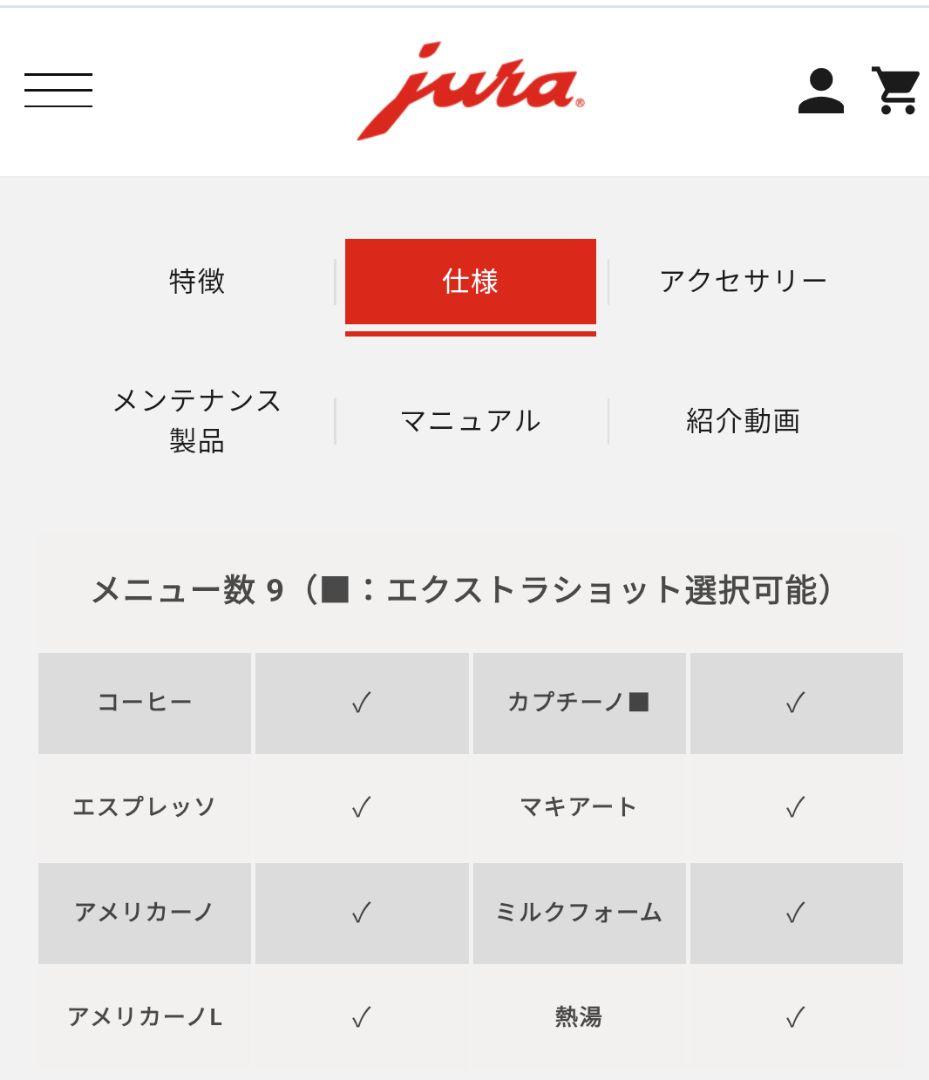The width and height of the screenshot is (929, 1080).
Task: Open the hamburger navigation menu
Action: [60, 90]
